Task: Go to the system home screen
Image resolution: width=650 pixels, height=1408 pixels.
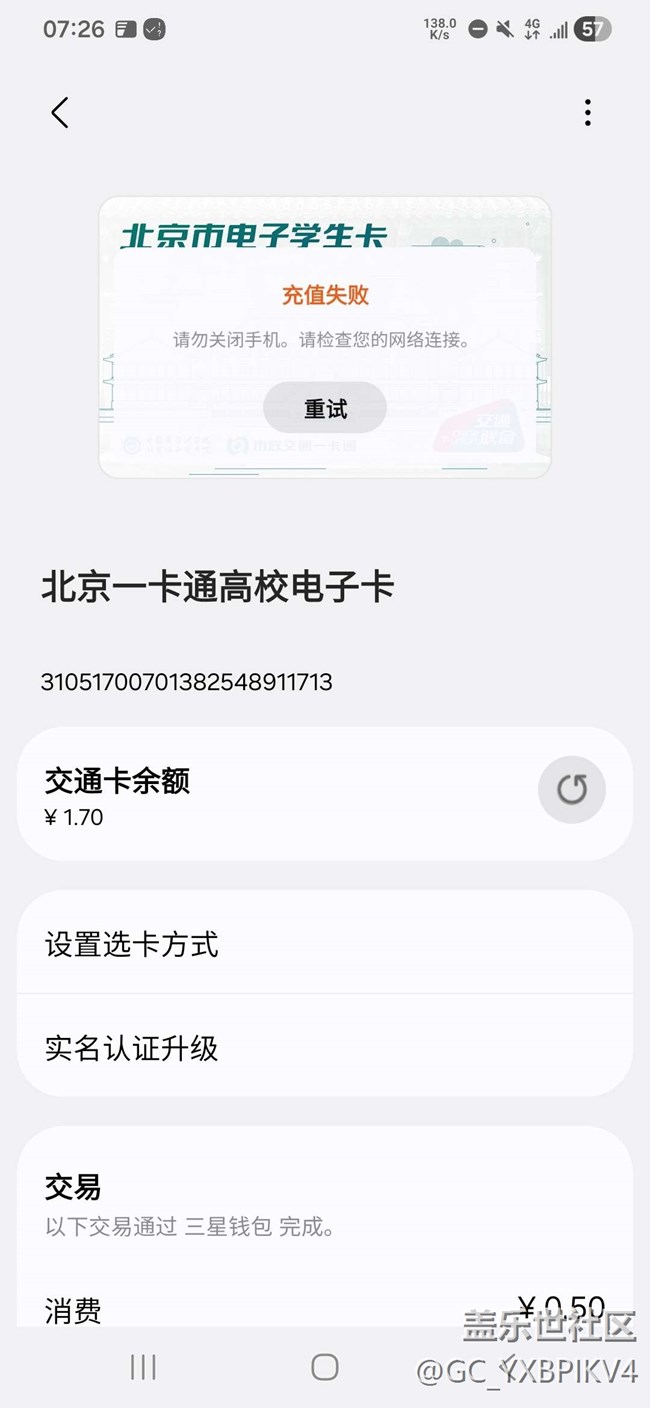Action: [325, 1367]
